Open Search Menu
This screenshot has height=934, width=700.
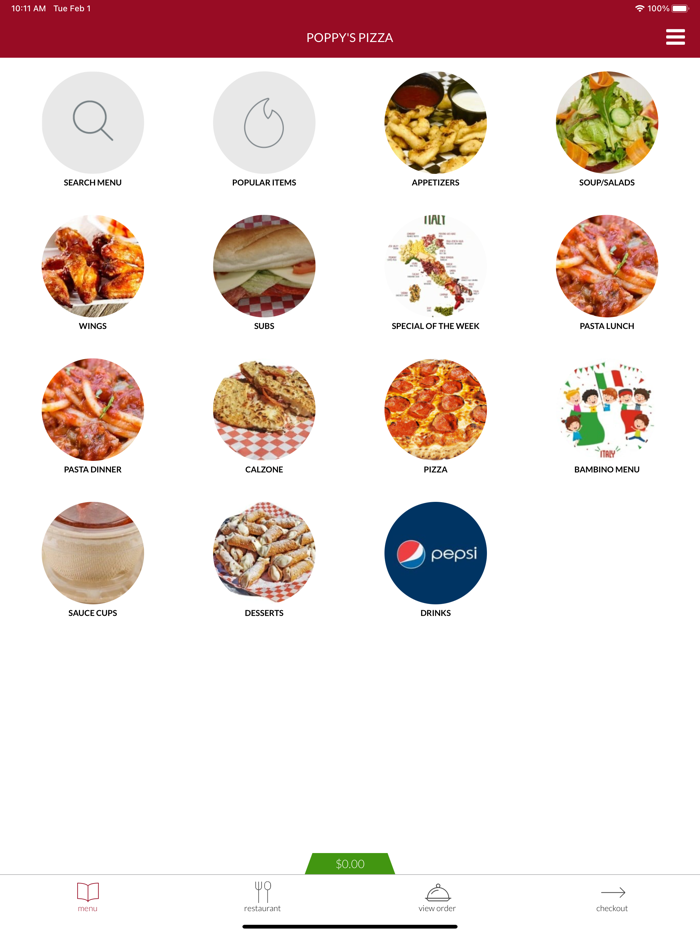[x=93, y=123]
